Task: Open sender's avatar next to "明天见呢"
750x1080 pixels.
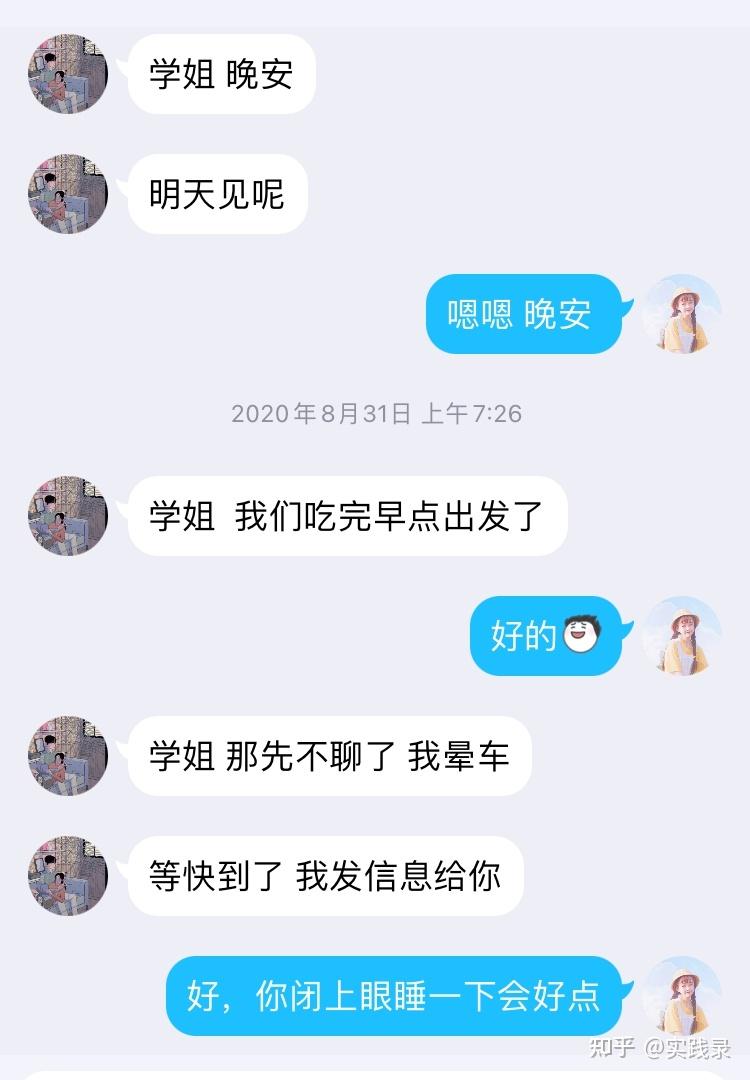Action: [67, 194]
